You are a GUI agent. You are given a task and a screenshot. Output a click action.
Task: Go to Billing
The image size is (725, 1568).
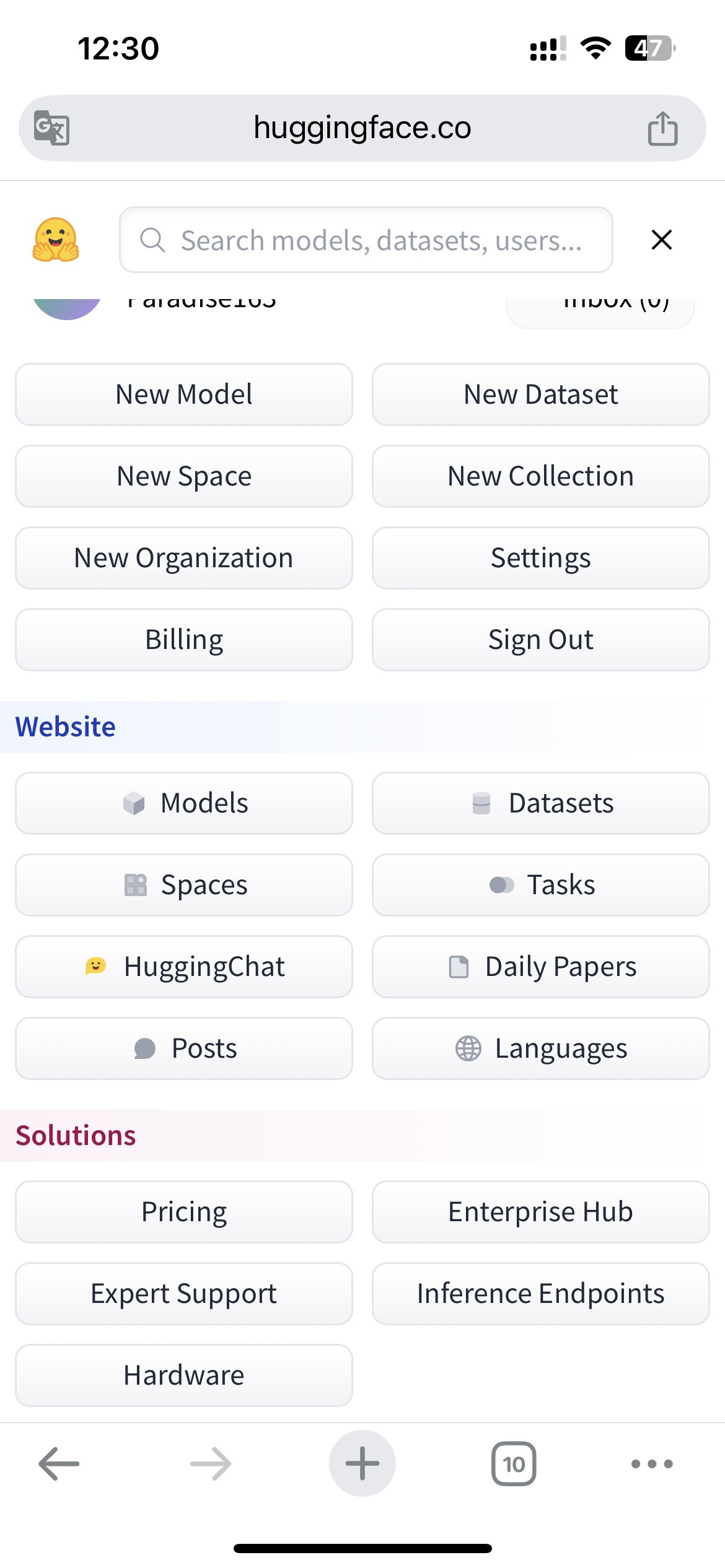tap(184, 640)
